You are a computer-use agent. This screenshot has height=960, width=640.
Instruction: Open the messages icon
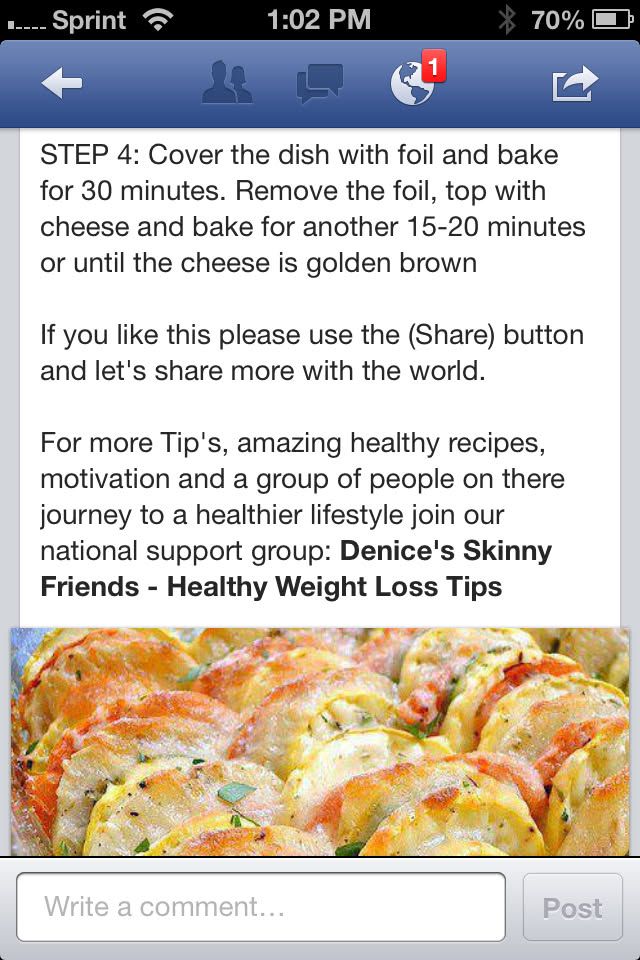(x=320, y=84)
